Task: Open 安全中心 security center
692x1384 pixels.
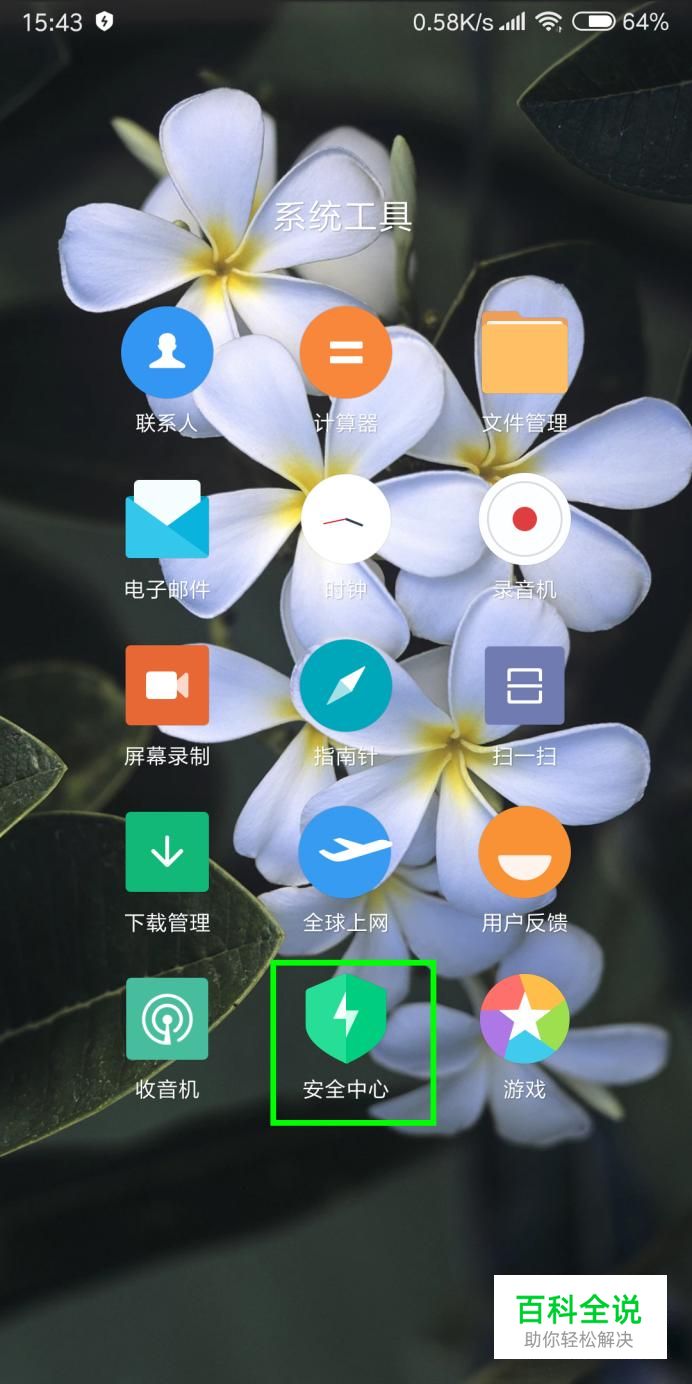Action: (346, 1019)
